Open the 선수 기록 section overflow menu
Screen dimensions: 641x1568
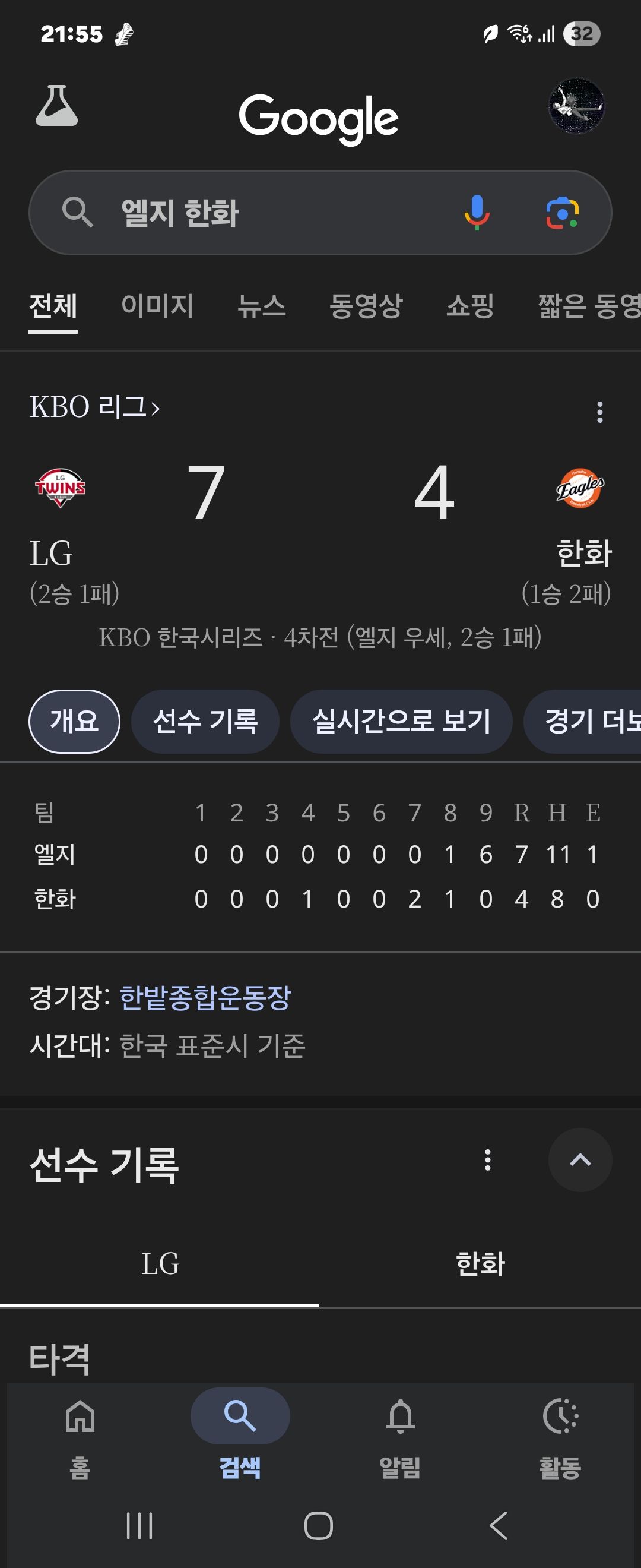coord(487,1159)
